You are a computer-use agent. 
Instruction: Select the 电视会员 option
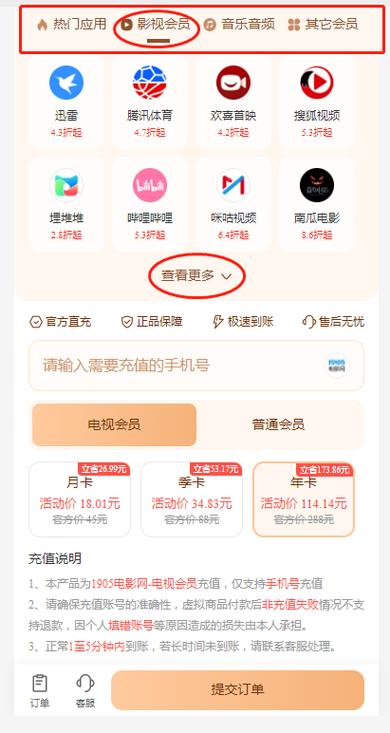114,424
